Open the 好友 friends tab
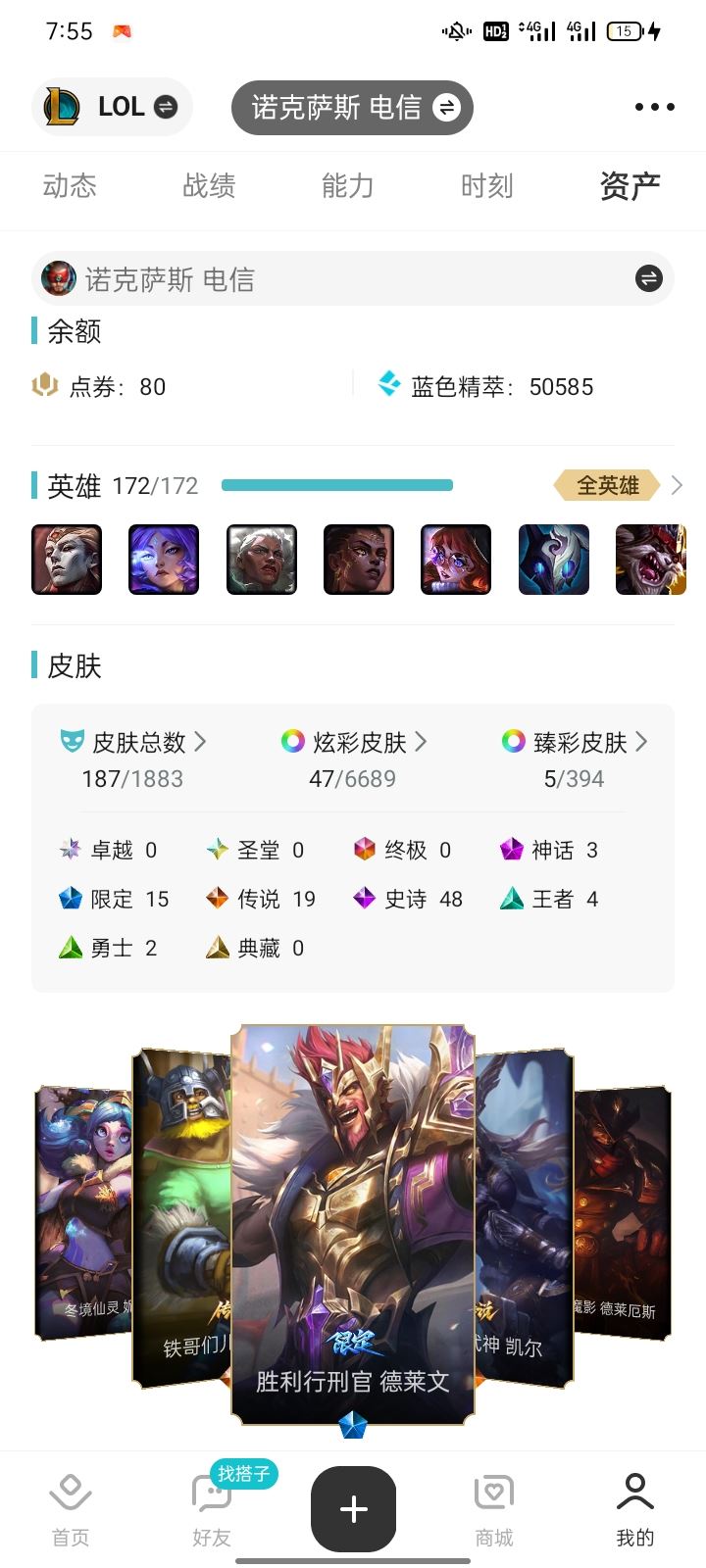The image size is (706, 1568). pyautogui.click(x=211, y=1509)
